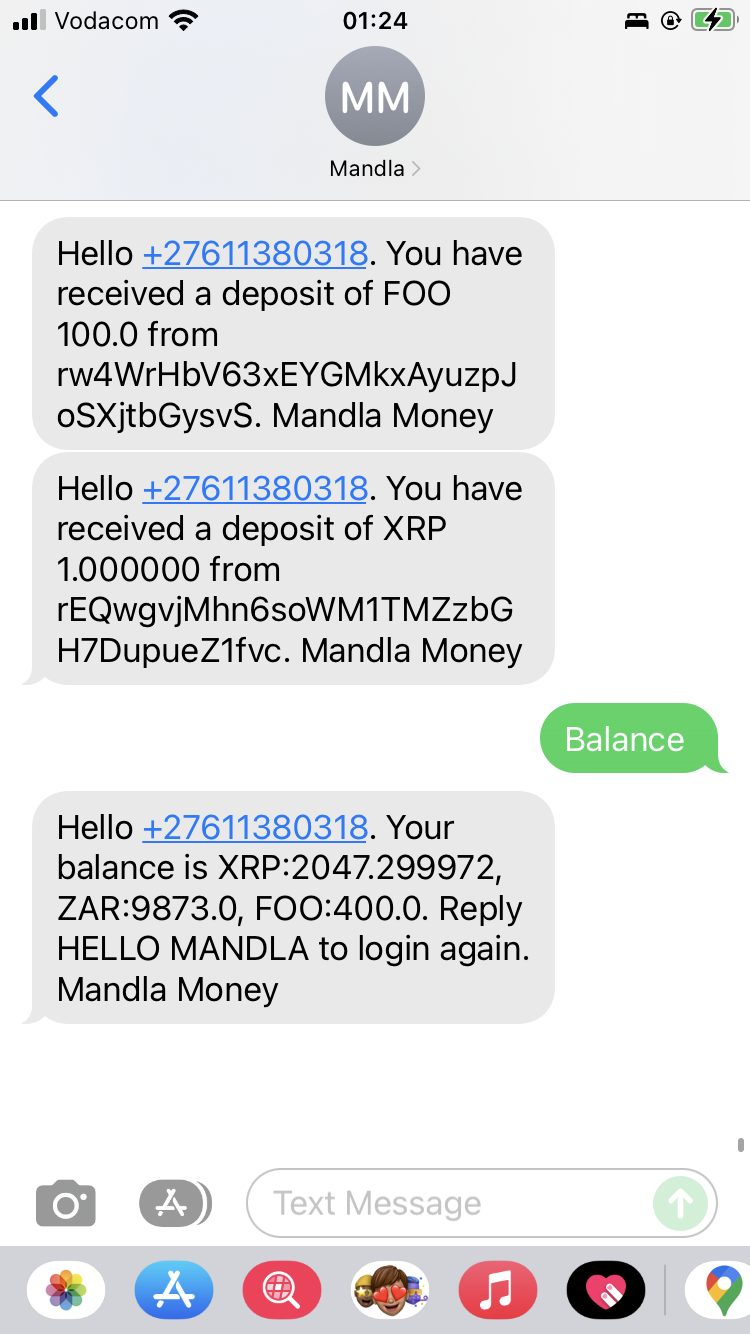750x1334 pixels.
Task: Tap the phone number in the XRP deposit message
Action: (254, 488)
